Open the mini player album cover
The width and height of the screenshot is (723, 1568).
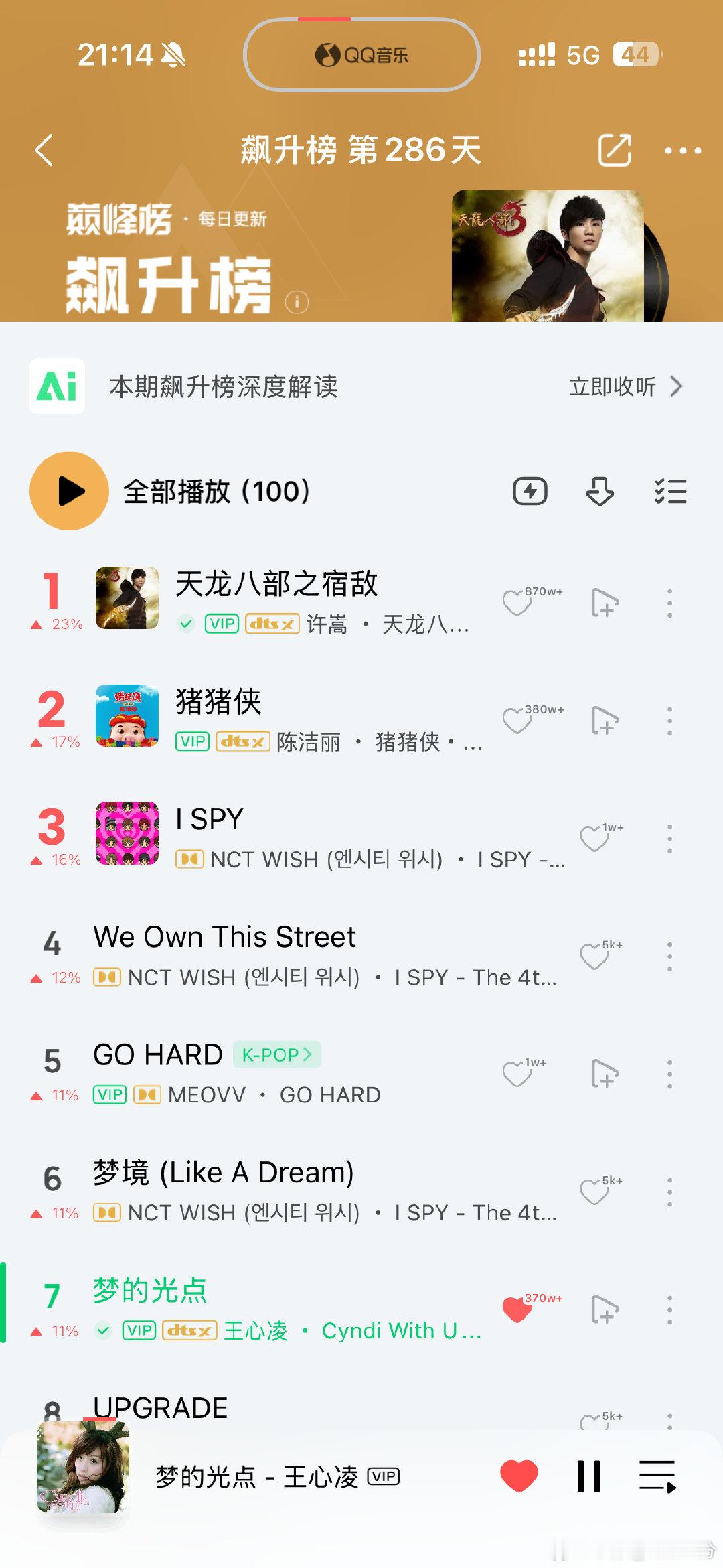[x=82, y=1468]
